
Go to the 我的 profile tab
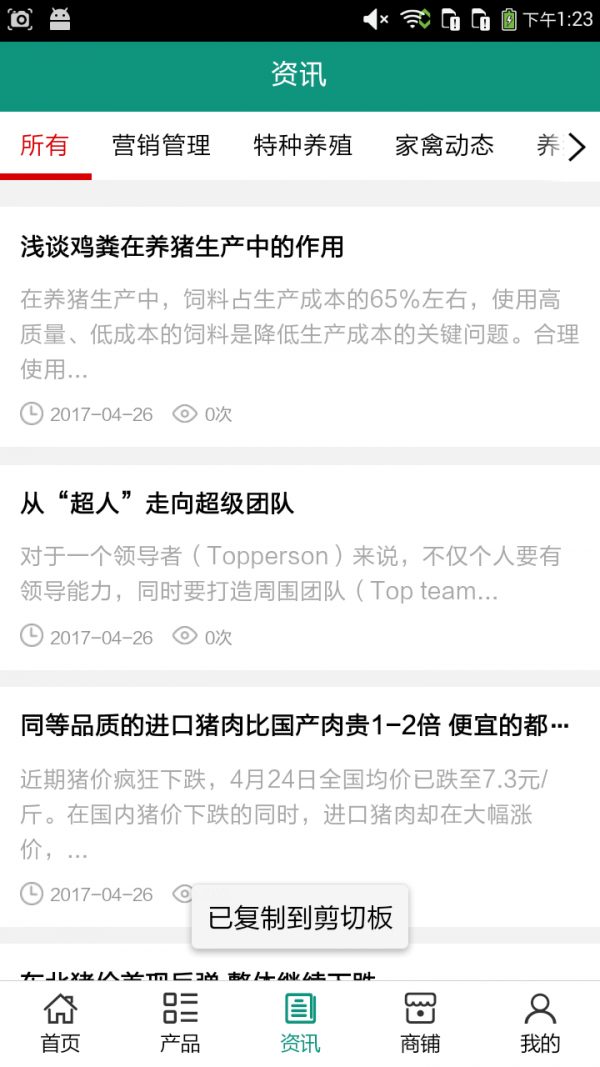pyautogui.click(x=540, y=1023)
